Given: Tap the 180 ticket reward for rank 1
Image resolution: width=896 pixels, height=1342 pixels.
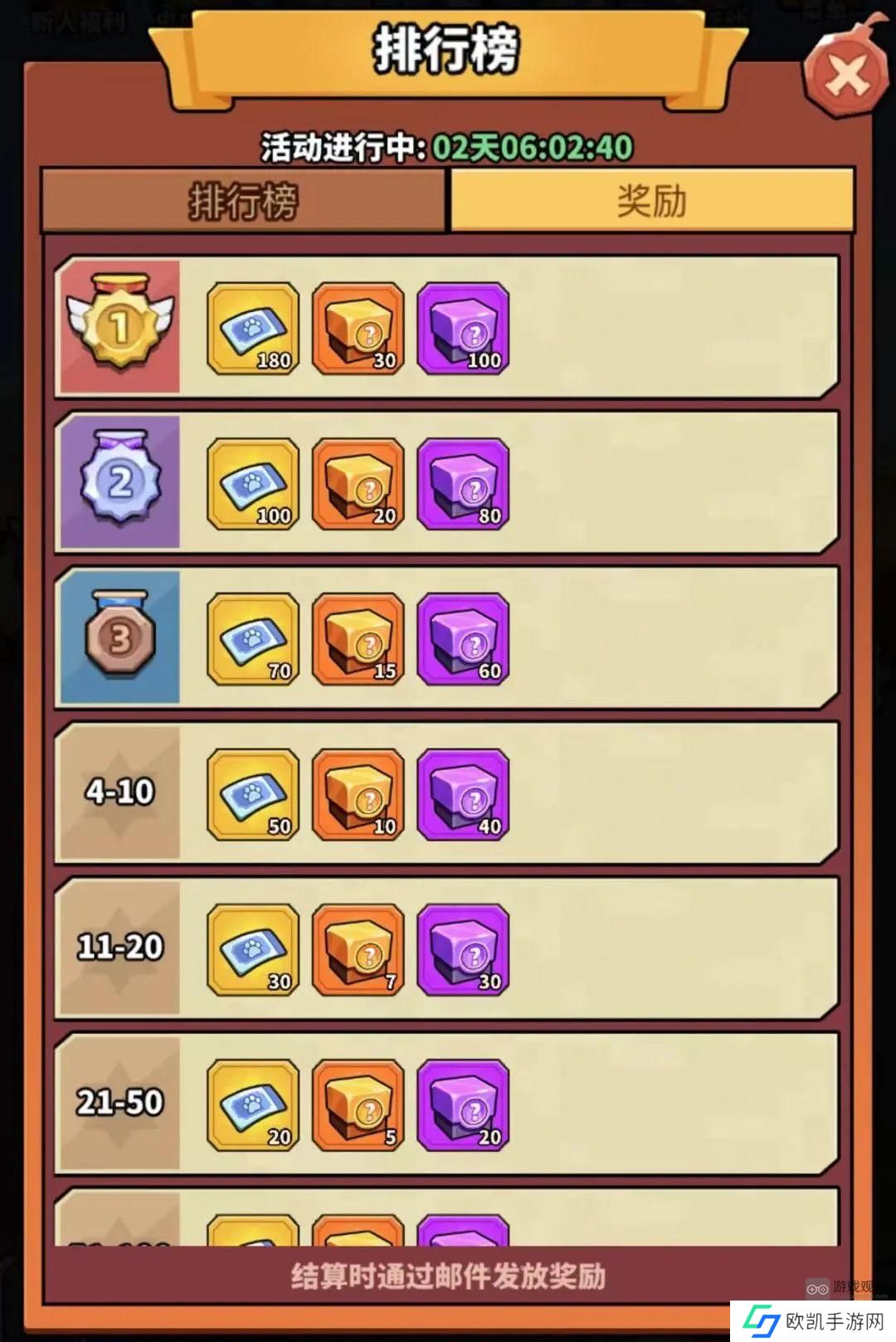Looking at the screenshot, I should [252, 329].
